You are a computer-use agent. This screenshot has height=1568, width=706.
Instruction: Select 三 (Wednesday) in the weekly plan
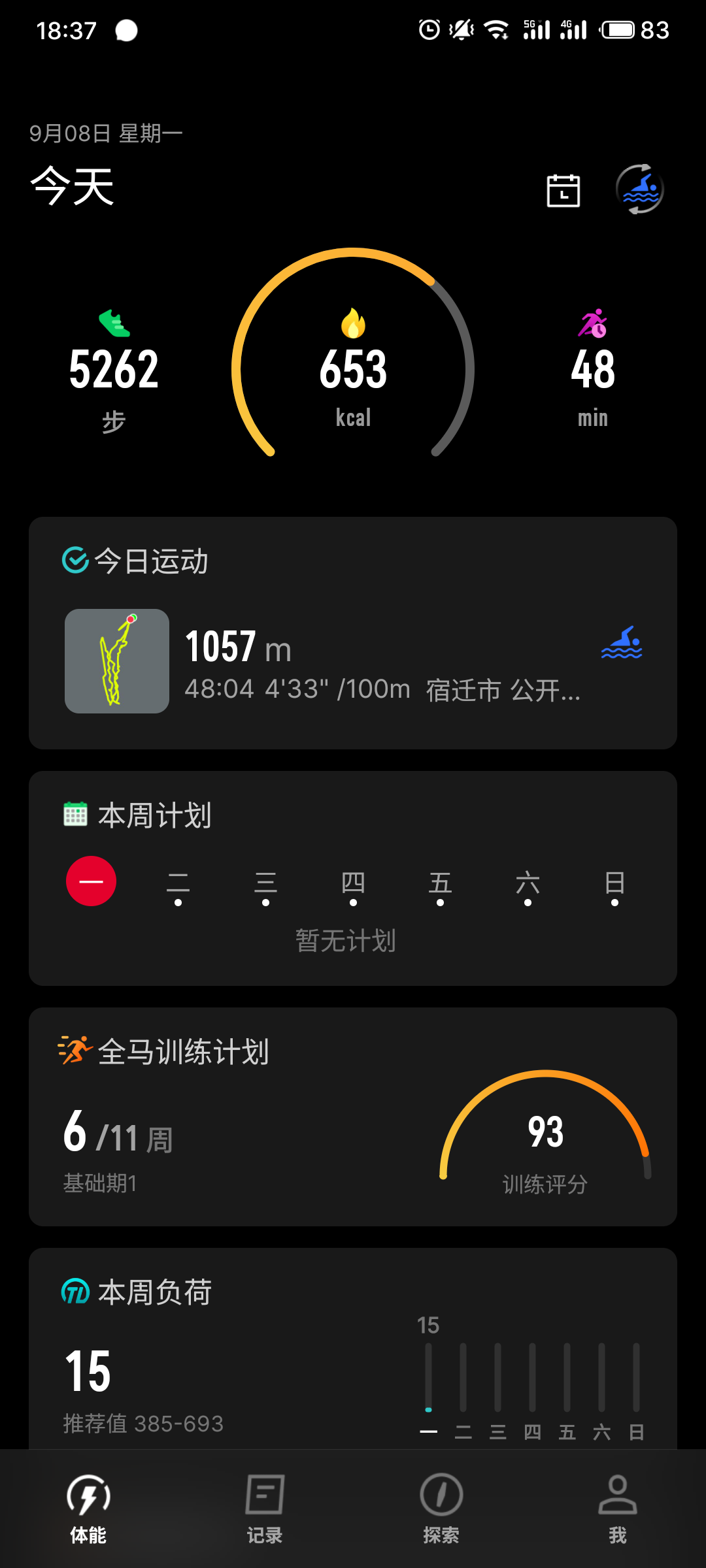(265, 887)
